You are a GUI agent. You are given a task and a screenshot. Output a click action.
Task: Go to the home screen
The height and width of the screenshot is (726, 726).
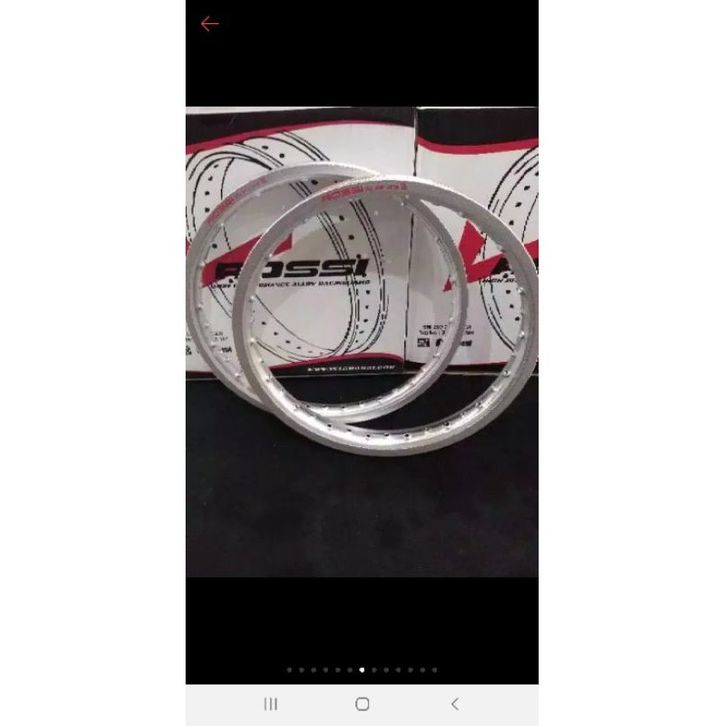point(362,704)
